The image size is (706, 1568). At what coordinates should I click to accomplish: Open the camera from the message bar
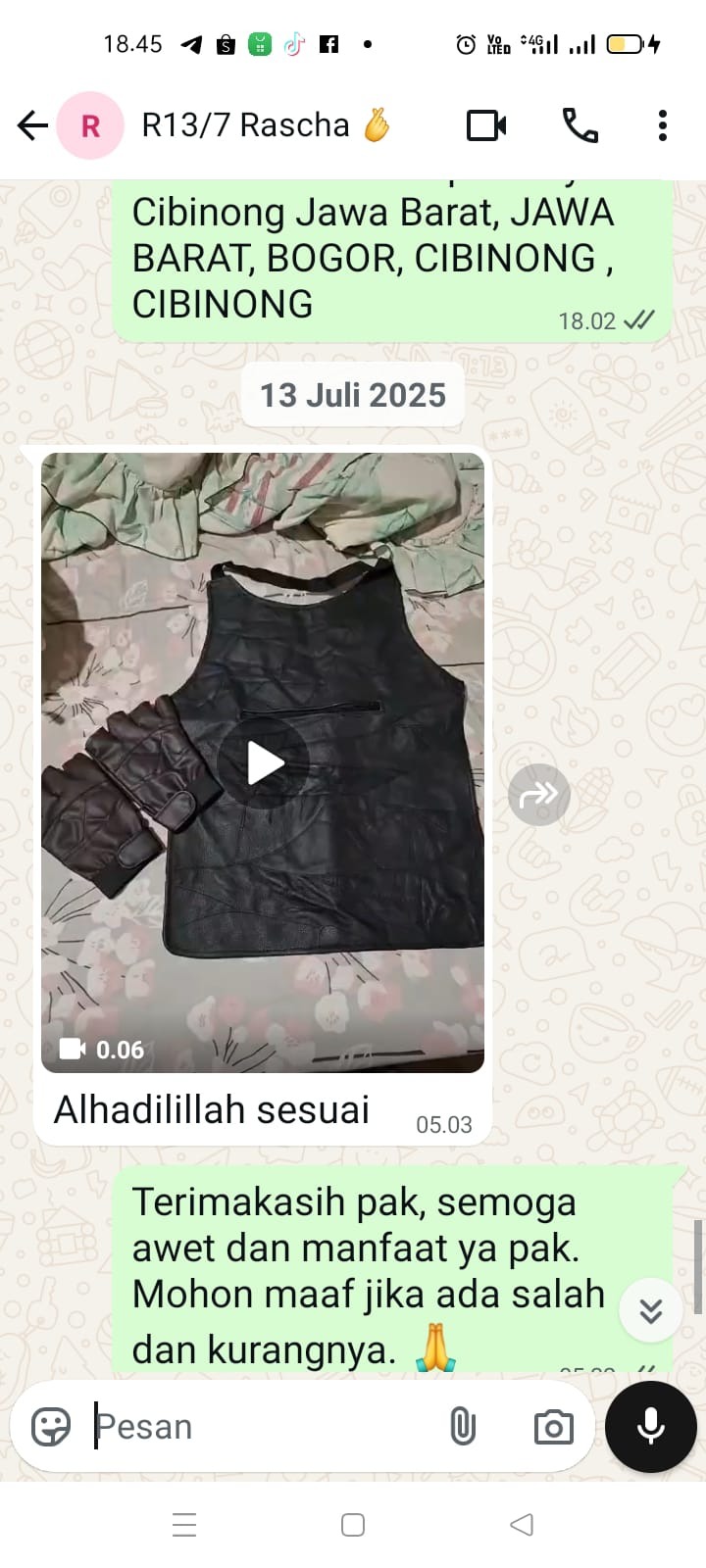(x=553, y=1427)
